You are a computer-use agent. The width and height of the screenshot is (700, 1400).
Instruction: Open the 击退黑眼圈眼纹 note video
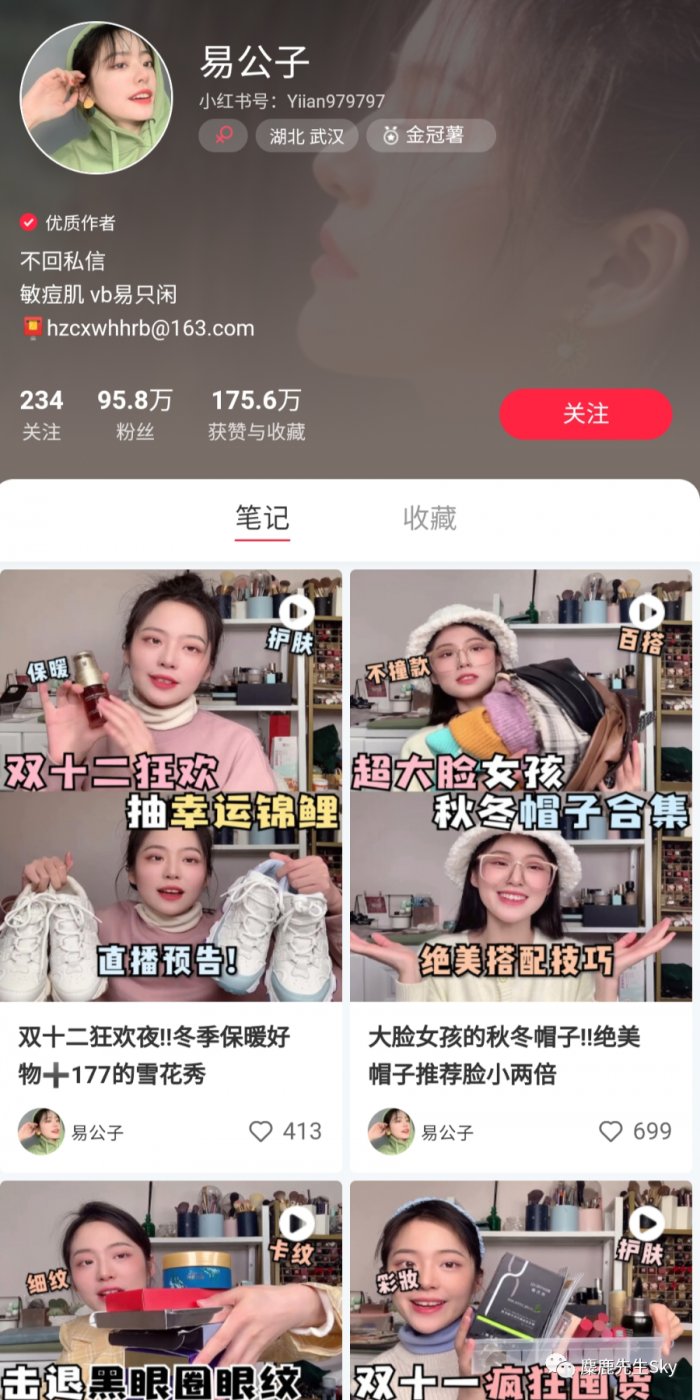(170, 1290)
